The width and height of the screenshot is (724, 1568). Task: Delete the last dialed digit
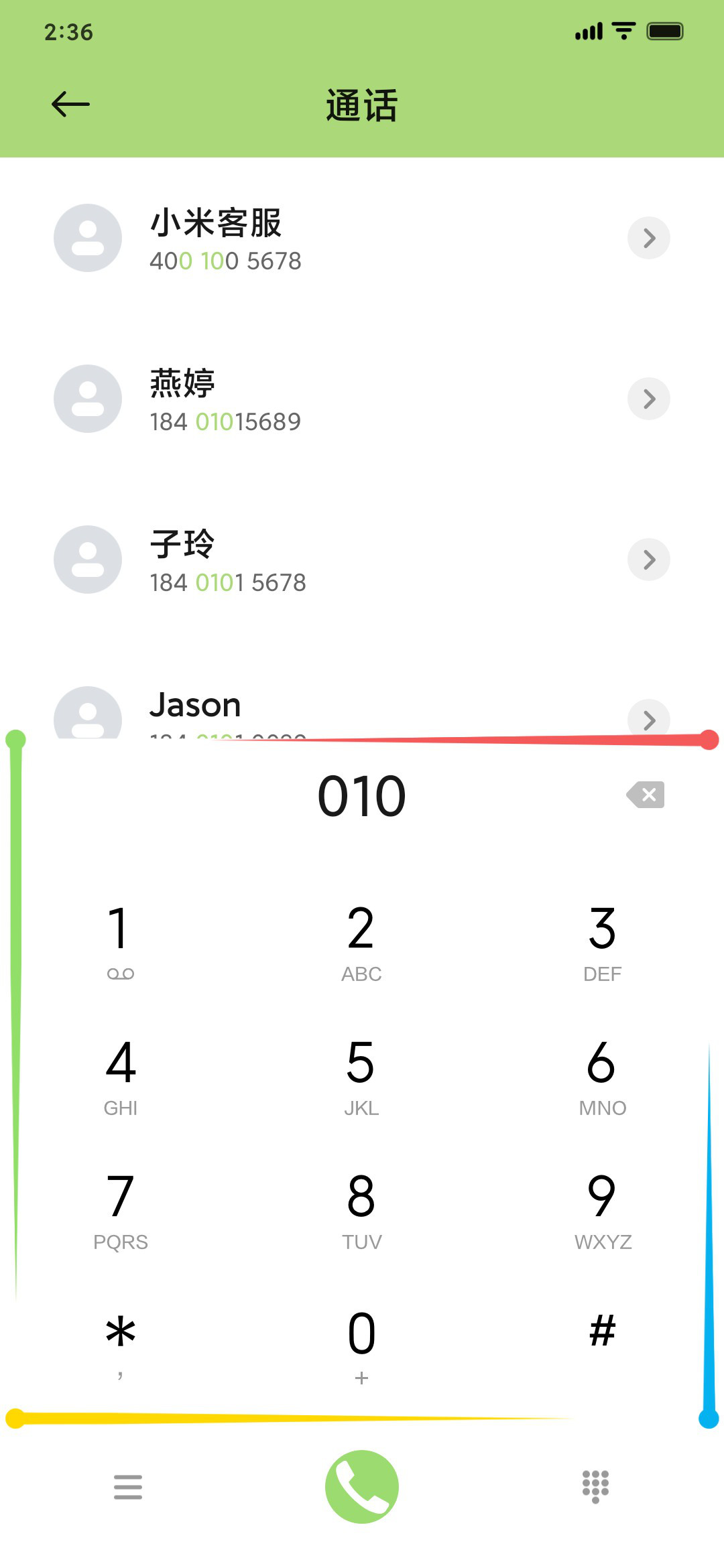point(646,795)
